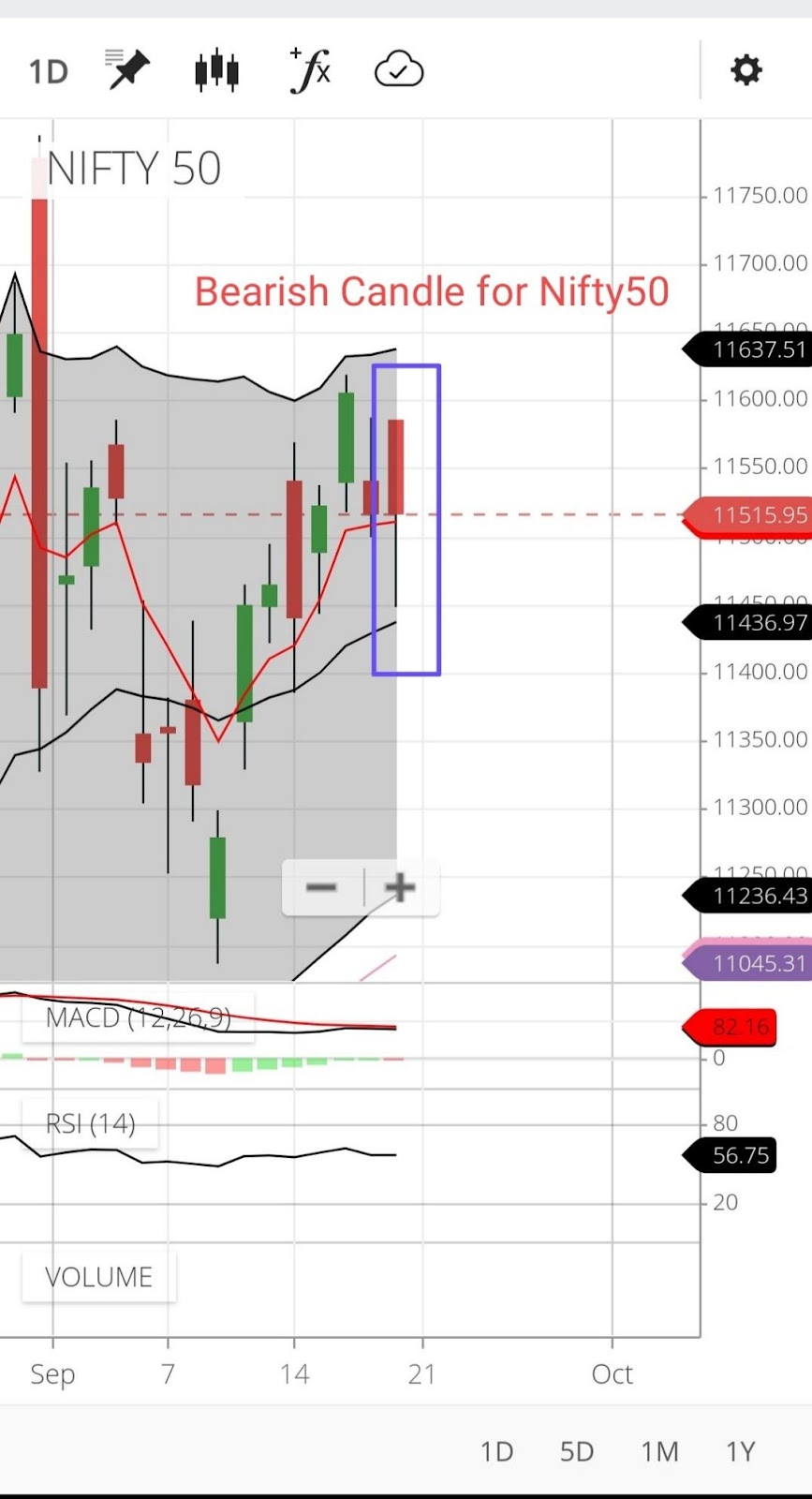Zoom in the chart with plus
The image size is (812, 1499).
[x=400, y=887]
